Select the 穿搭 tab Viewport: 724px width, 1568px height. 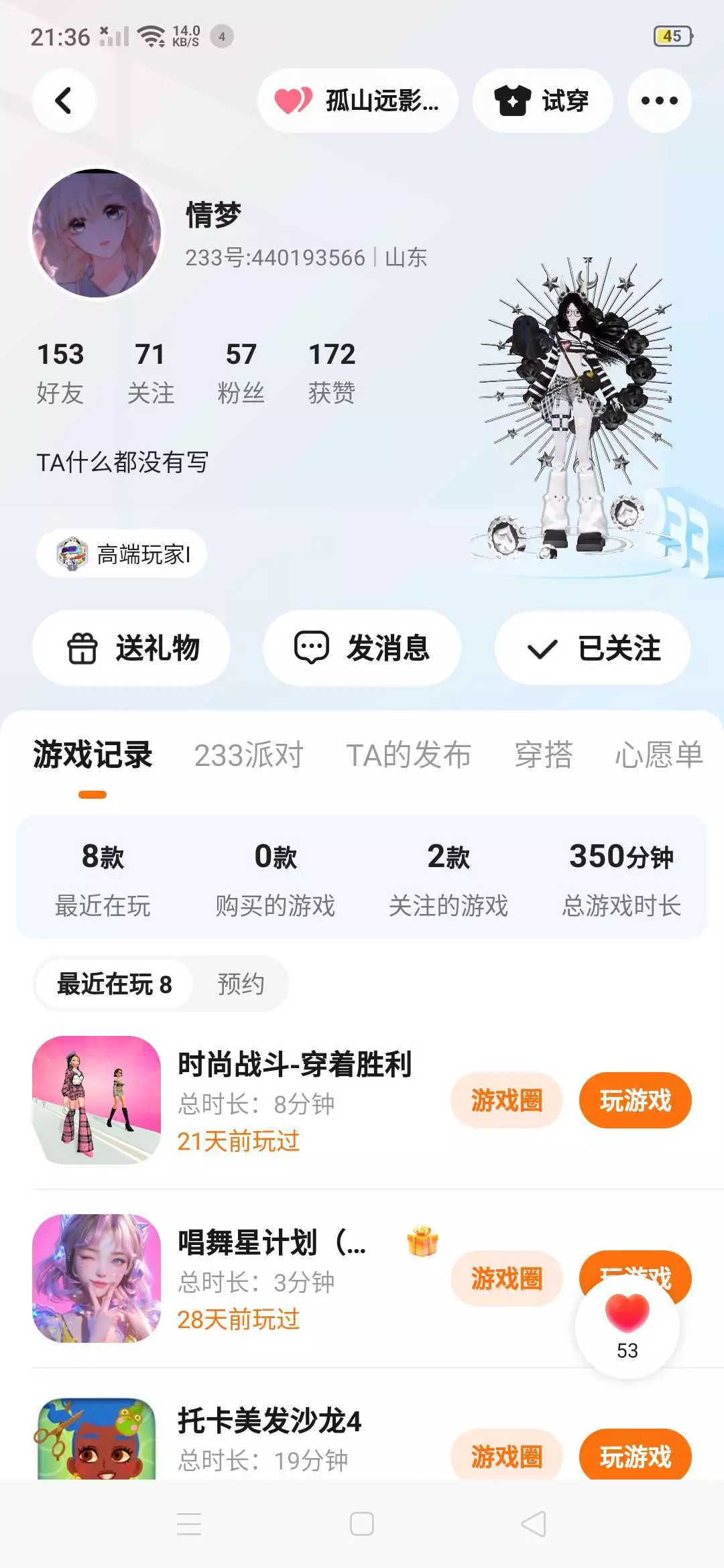coord(544,755)
